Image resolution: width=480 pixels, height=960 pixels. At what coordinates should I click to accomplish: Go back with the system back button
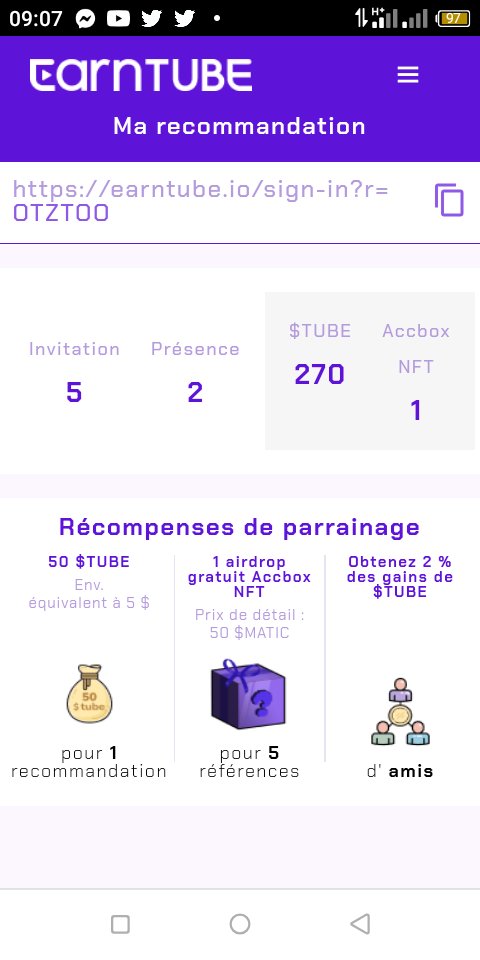pyautogui.click(x=360, y=924)
